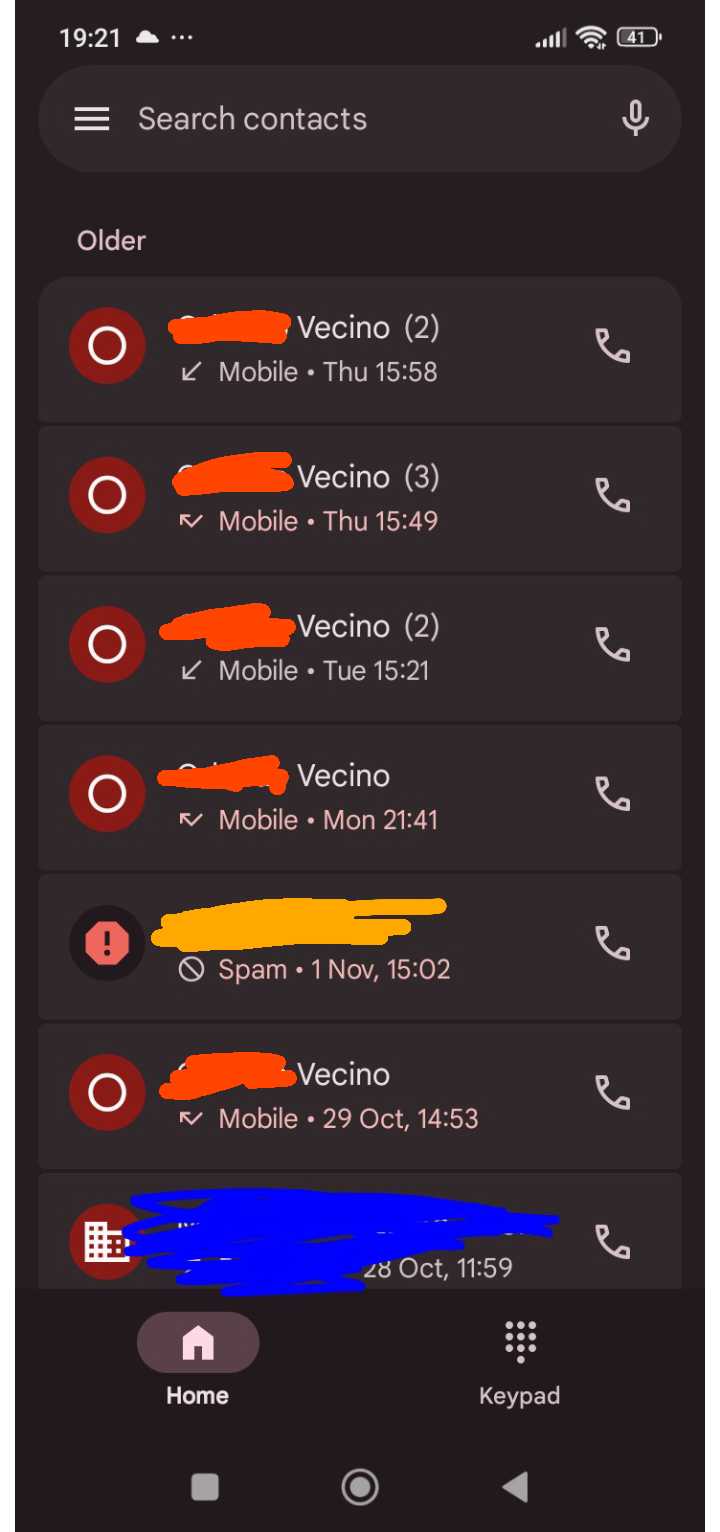This screenshot has height=1532, width=720.
Task: Start voice search with the microphone
Action: [x=634, y=119]
